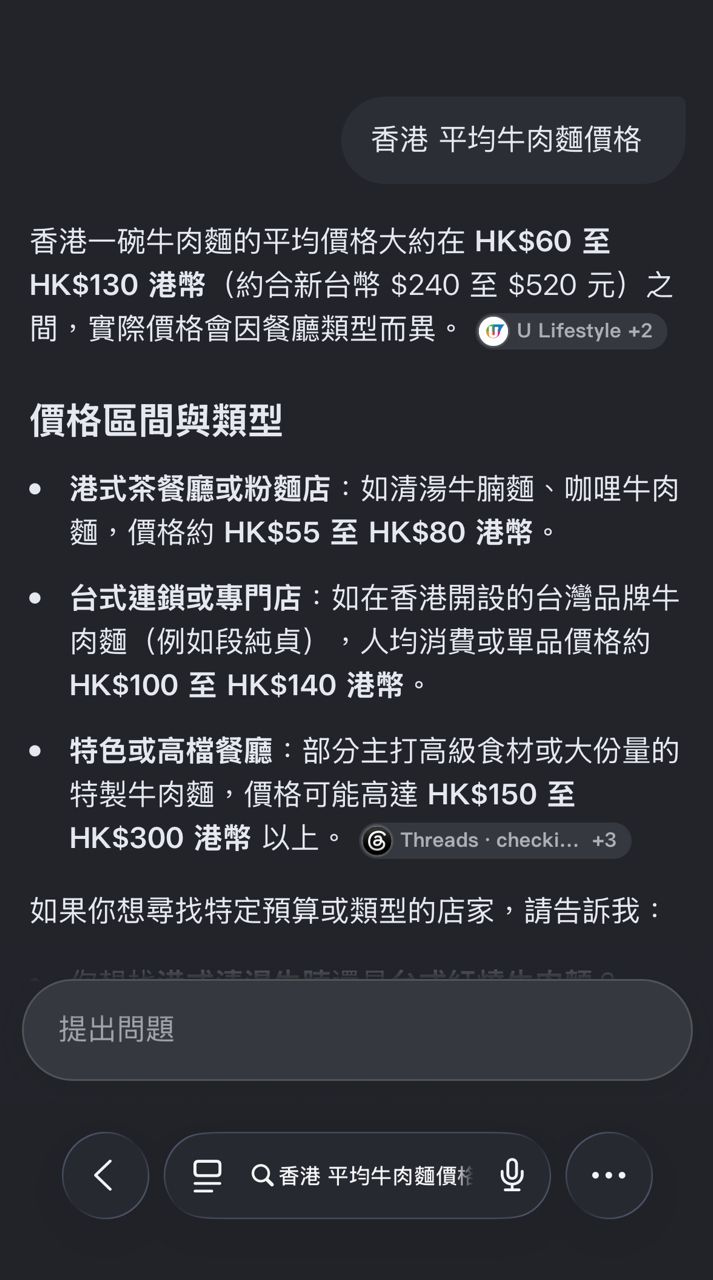Open the U Lifestyle +2 source chip

(571, 331)
